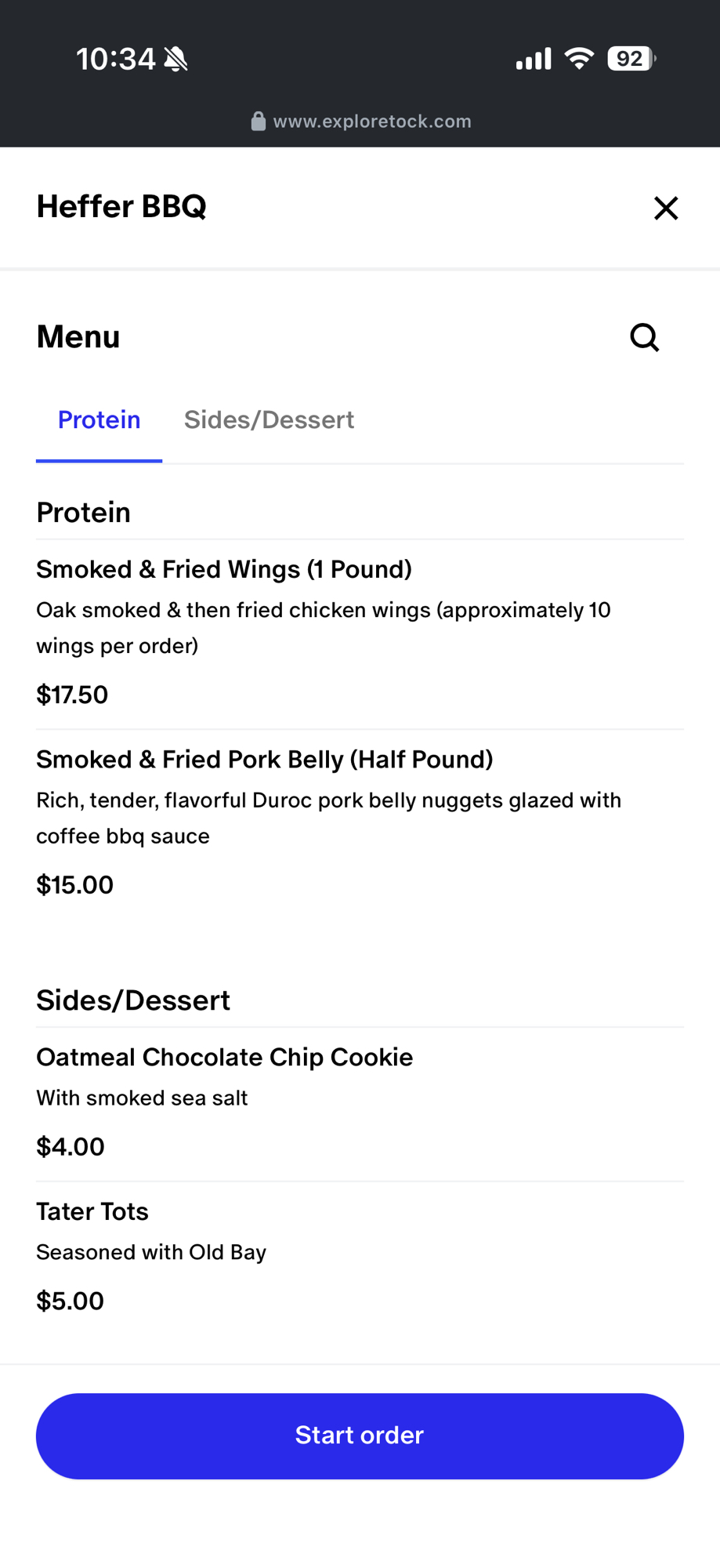This screenshot has width=720, height=1568.
Task: Choose the Tater Tots item
Action: [92, 1212]
